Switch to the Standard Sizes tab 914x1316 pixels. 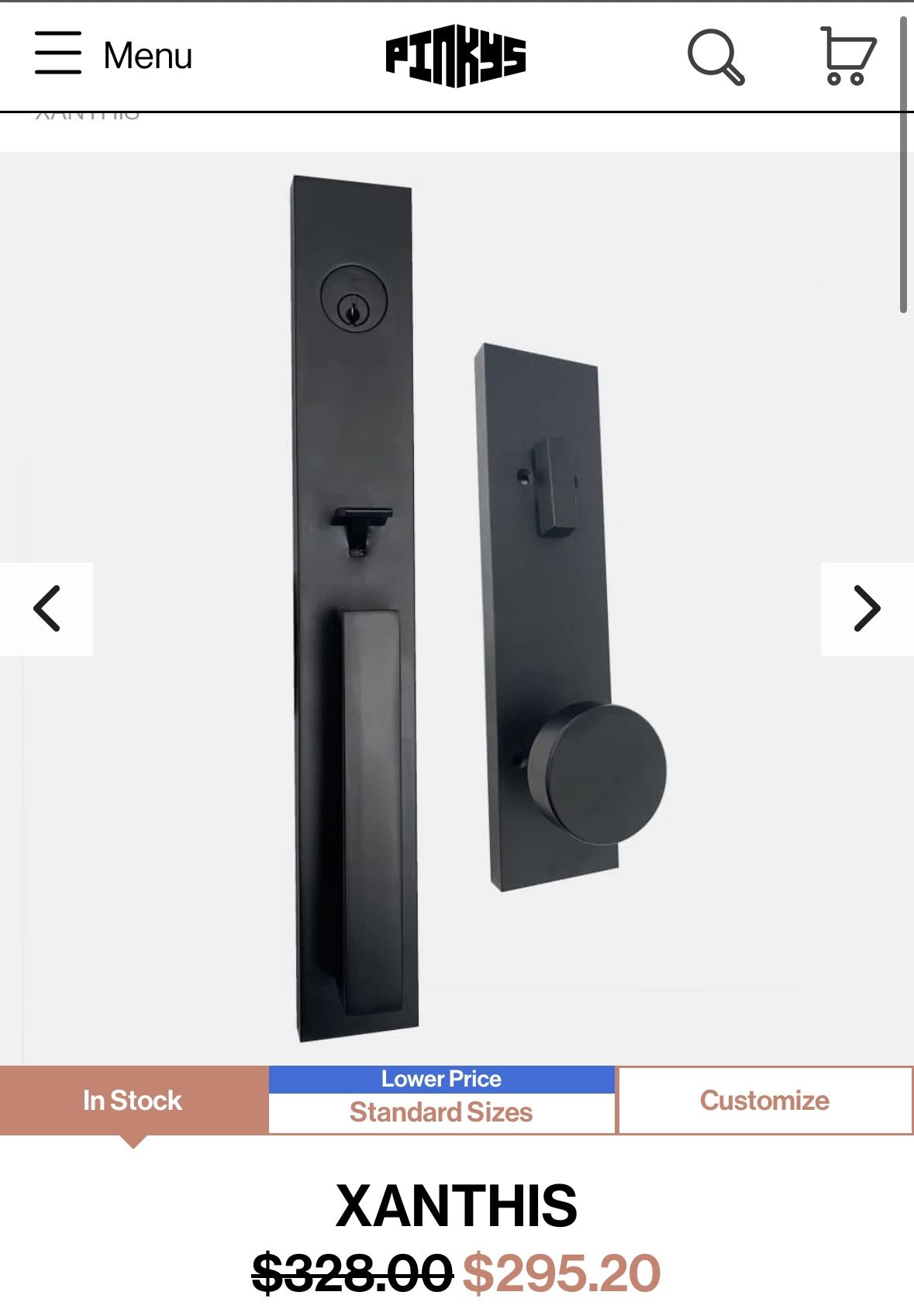coord(441,1113)
